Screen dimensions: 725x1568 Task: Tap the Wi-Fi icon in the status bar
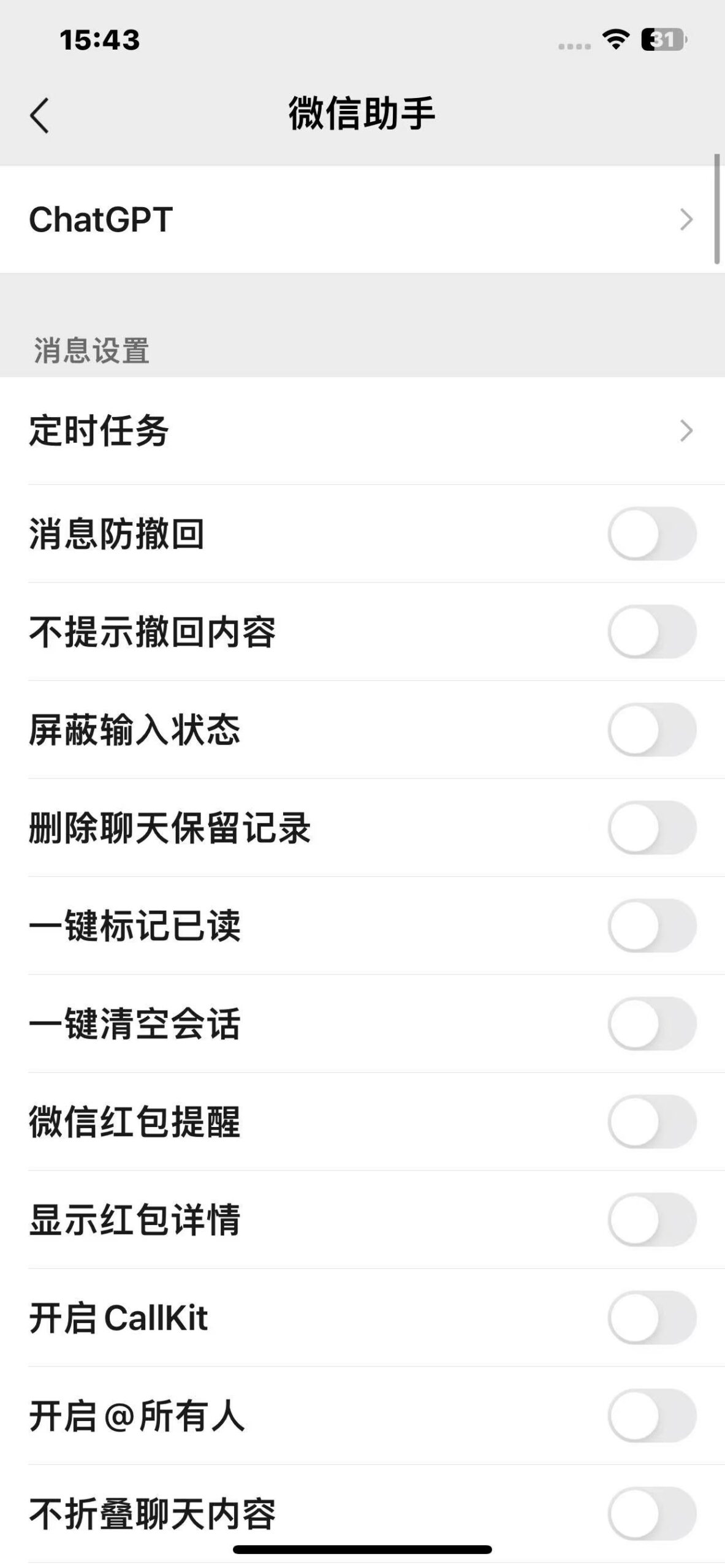(x=615, y=39)
